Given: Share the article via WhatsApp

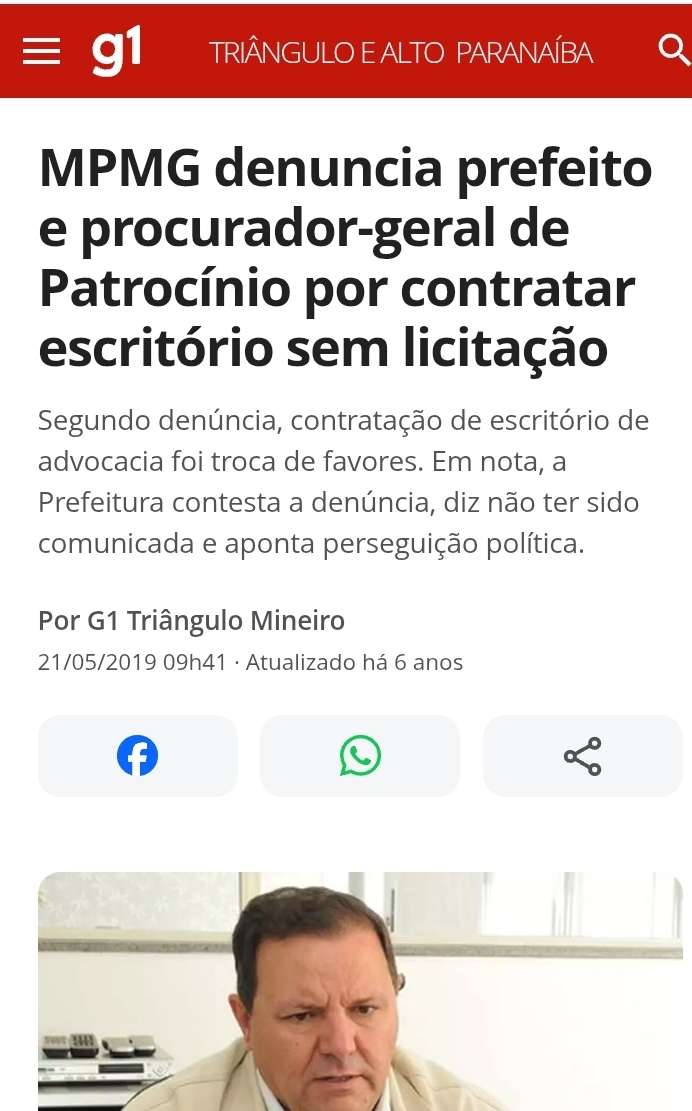Looking at the screenshot, I should tap(360, 756).
